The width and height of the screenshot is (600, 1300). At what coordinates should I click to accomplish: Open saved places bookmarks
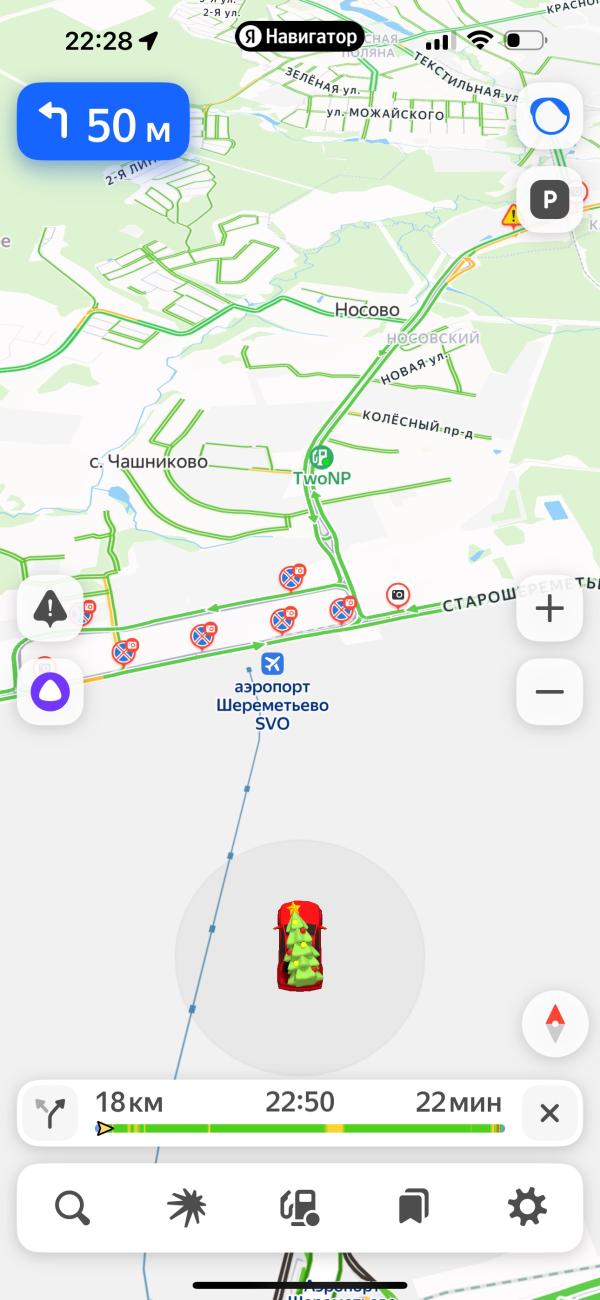tap(413, 1208)
